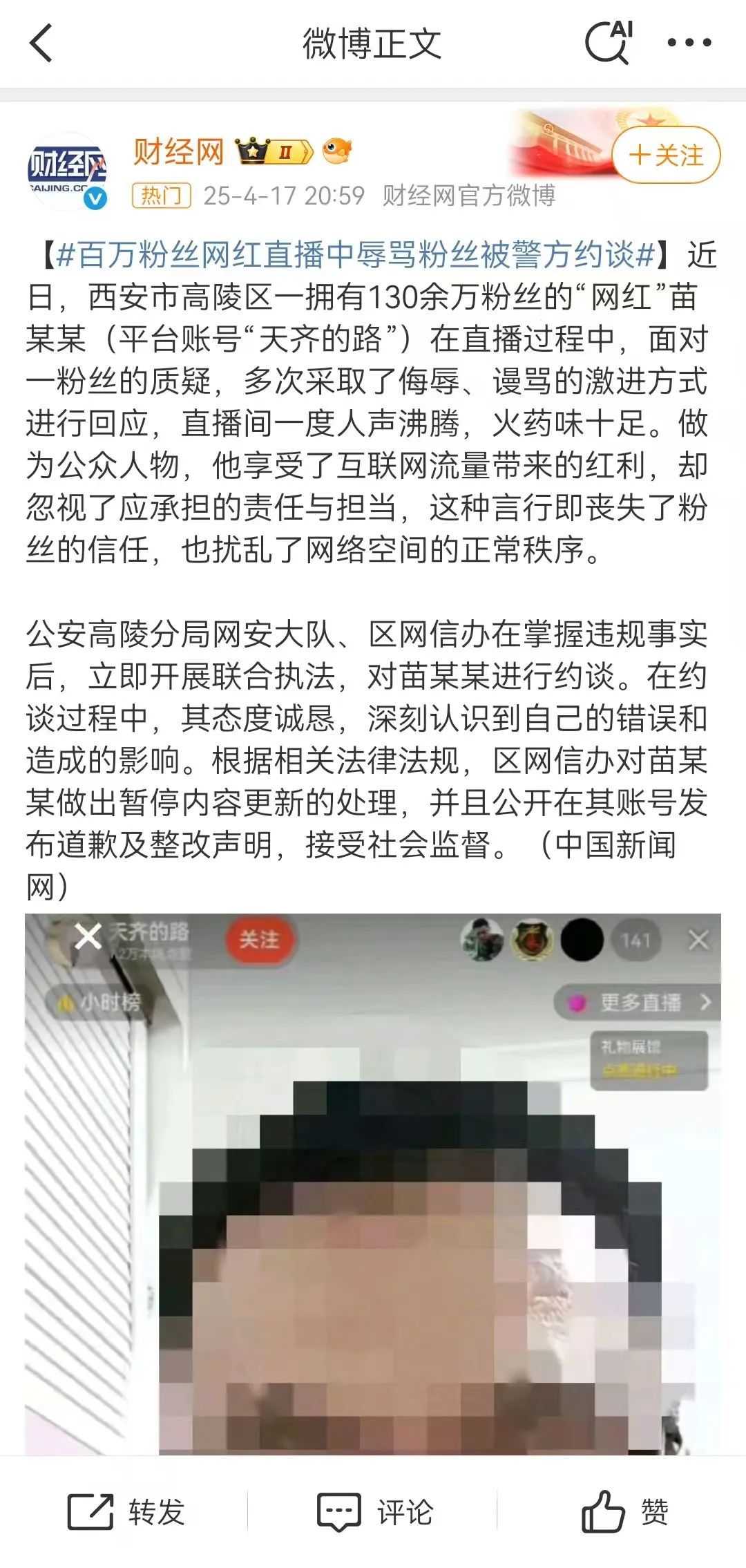Image resolution: width=746 pixels, height=1568 pixels.
Task: Open comments with 评论
Action: tap(375, 1512)
